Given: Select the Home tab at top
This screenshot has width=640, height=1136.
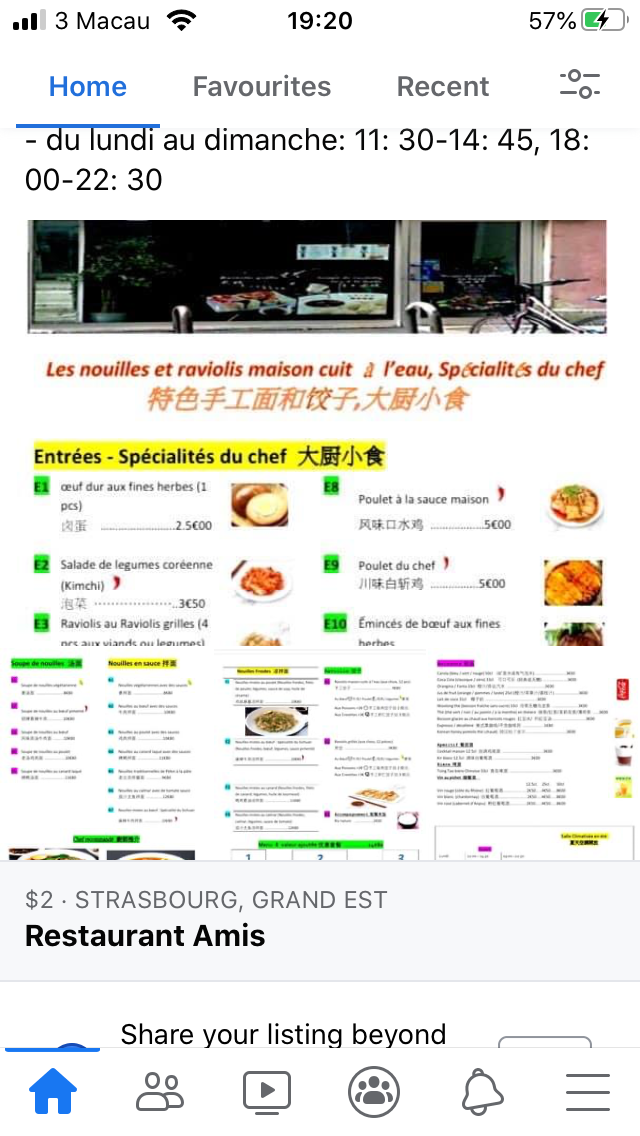Looking at the screenshot, I should pos(88,86).
